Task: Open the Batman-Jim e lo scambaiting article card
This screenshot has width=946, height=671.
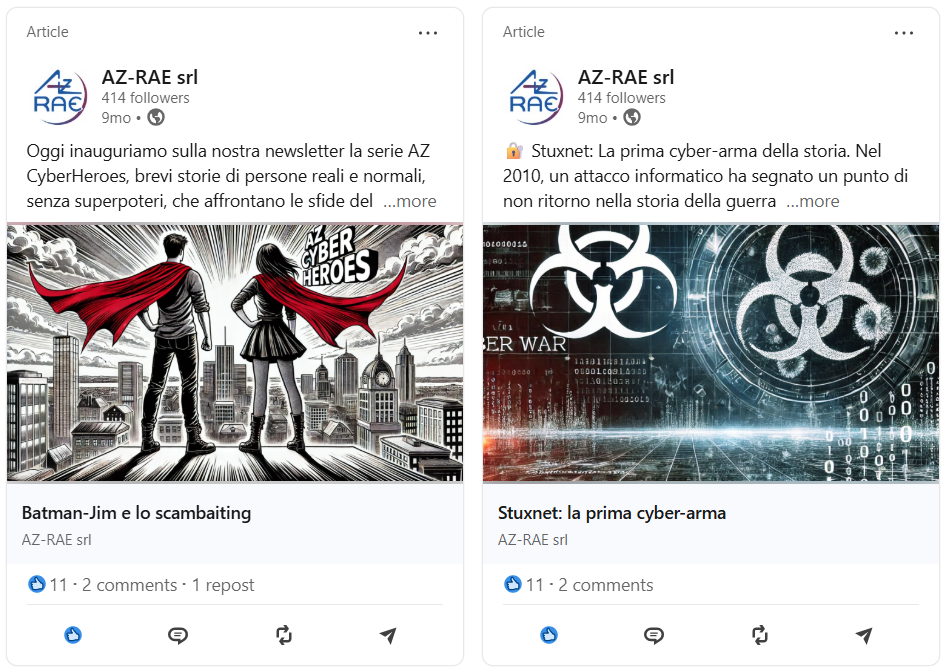Action: click(x=136, y=513)
